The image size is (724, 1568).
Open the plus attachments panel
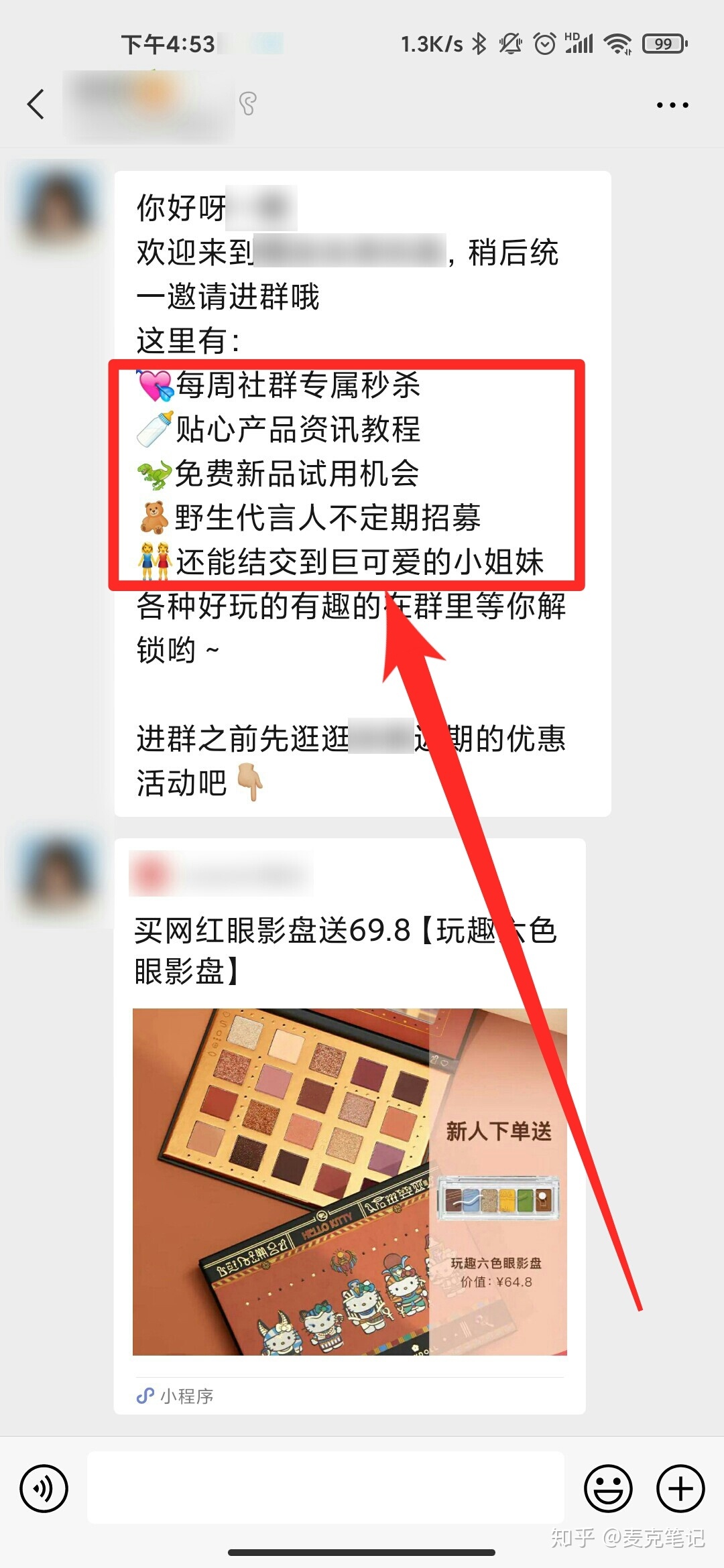(x=680, y=1489)
